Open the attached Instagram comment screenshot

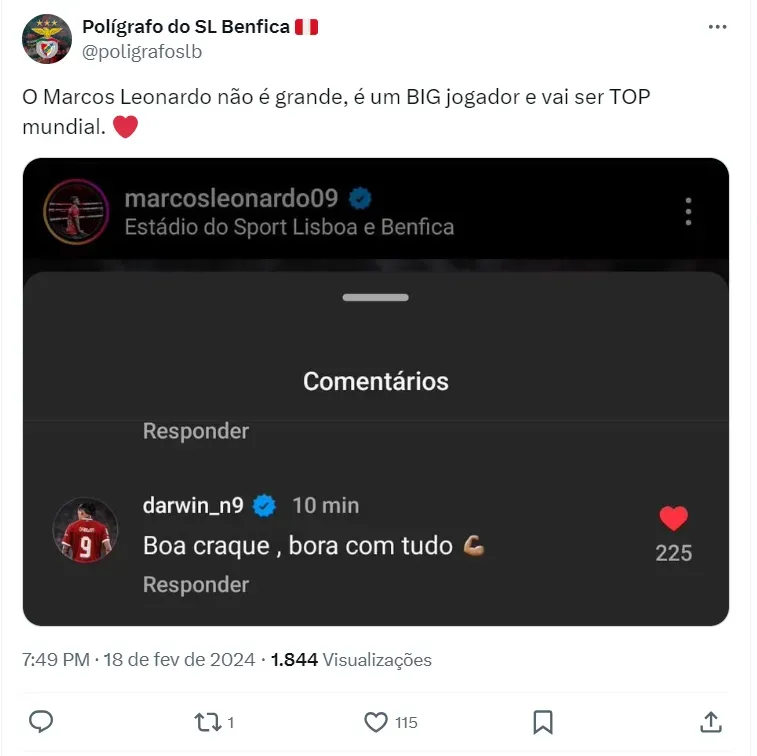(x=375, y=391)
